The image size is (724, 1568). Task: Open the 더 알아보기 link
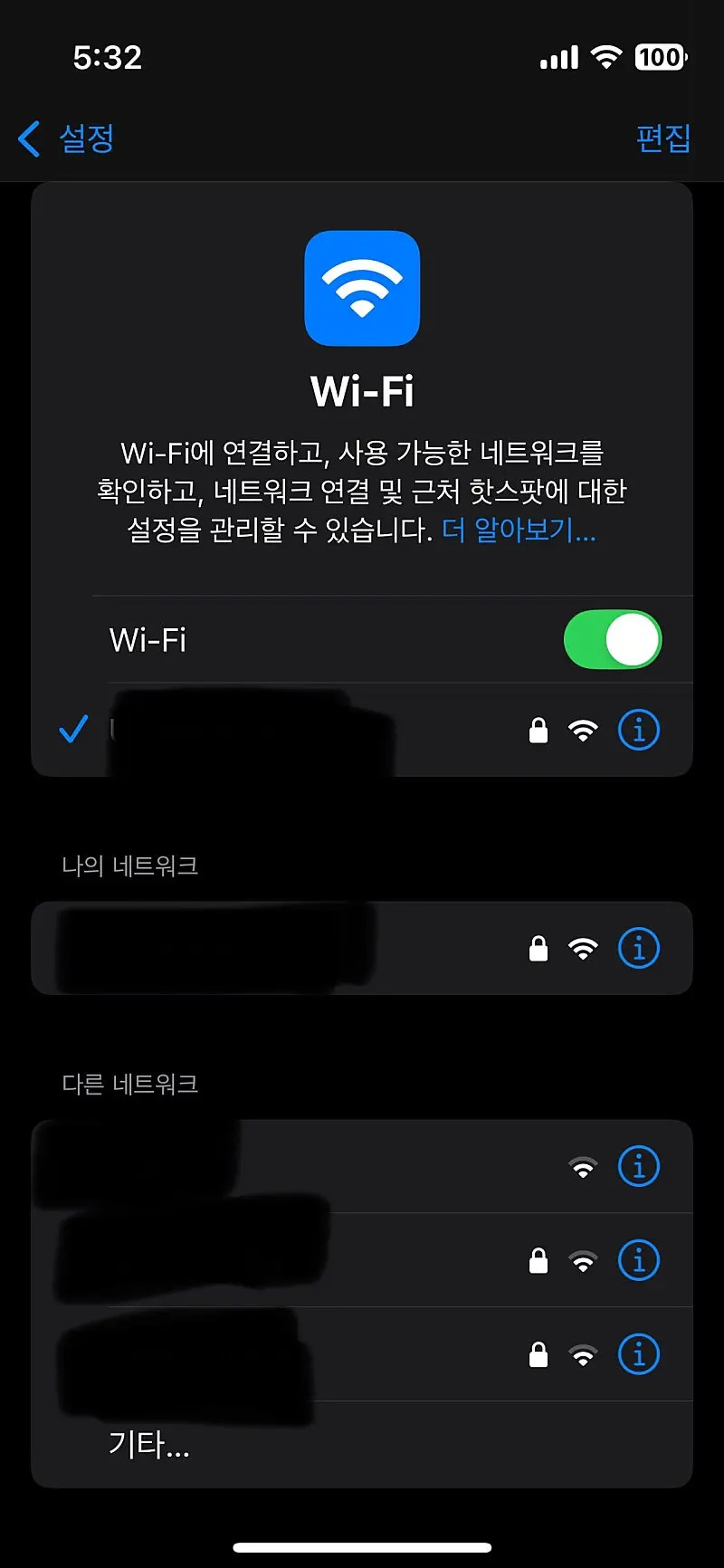pyautogui.click(x=519, y=531)
